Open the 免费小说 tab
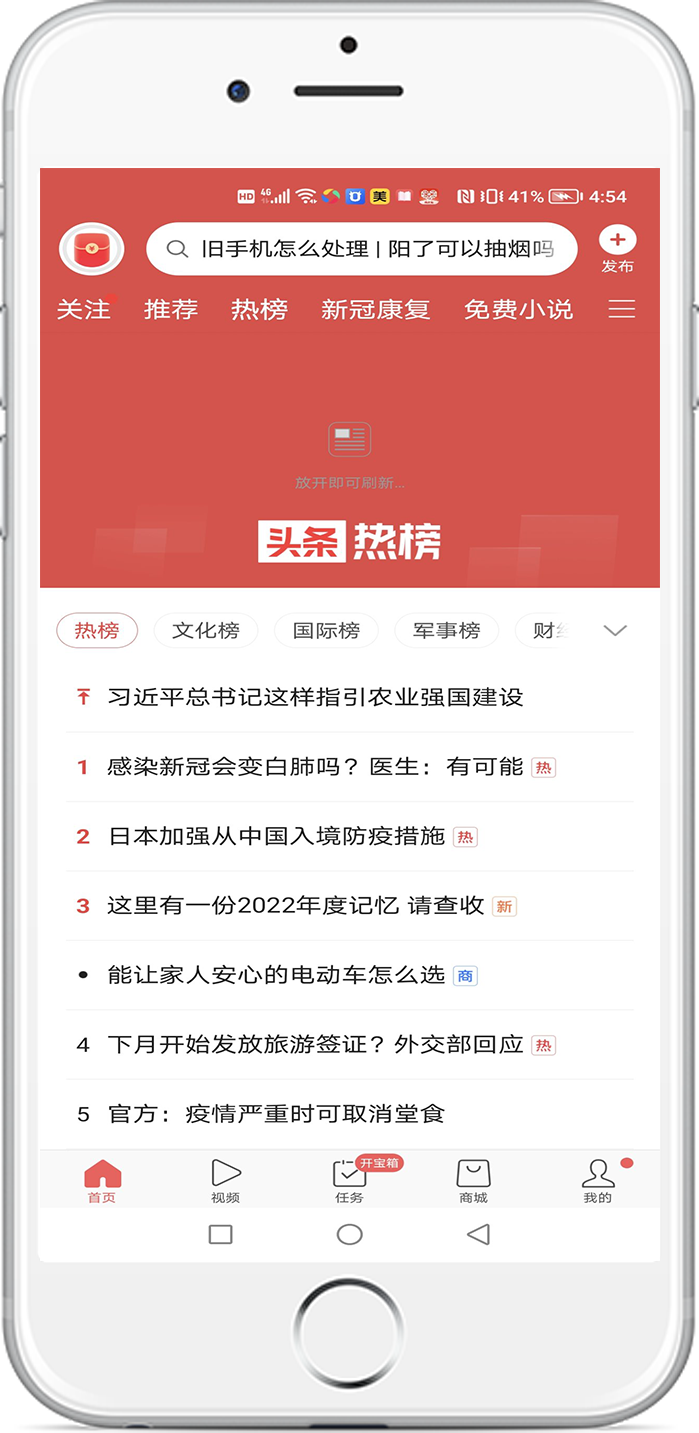This screenshot has height=1433, width=699. (518, 310)
